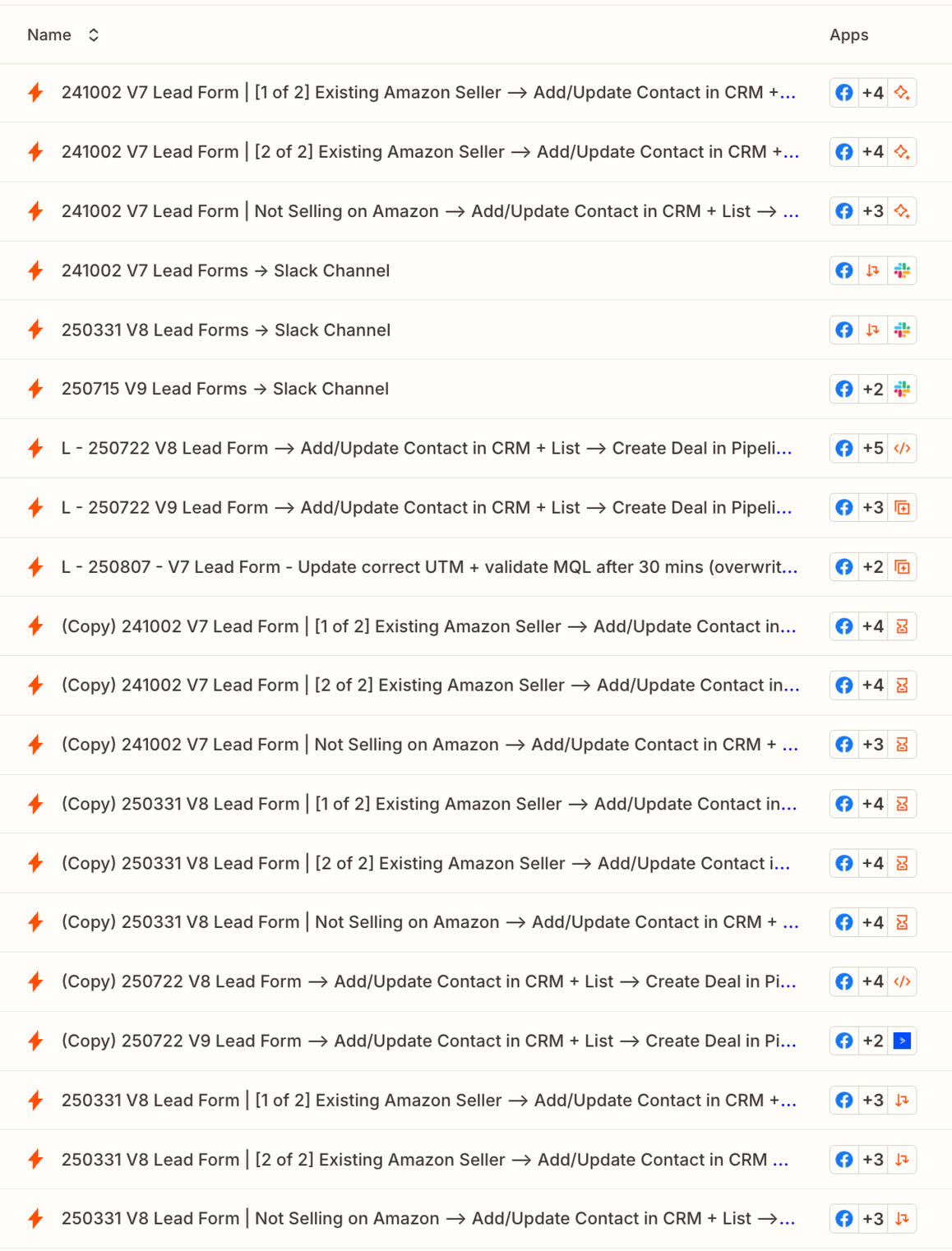Open 250715 V9 Lead Forms Slack Channel zap
952x1251 pixels.
coord(225,389)
